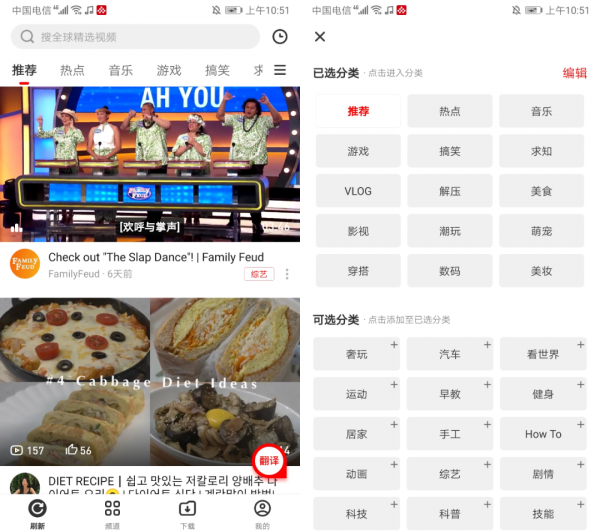Add 科技 category to selected
Viewport: 600px width, 532px height.
[357, 514]
